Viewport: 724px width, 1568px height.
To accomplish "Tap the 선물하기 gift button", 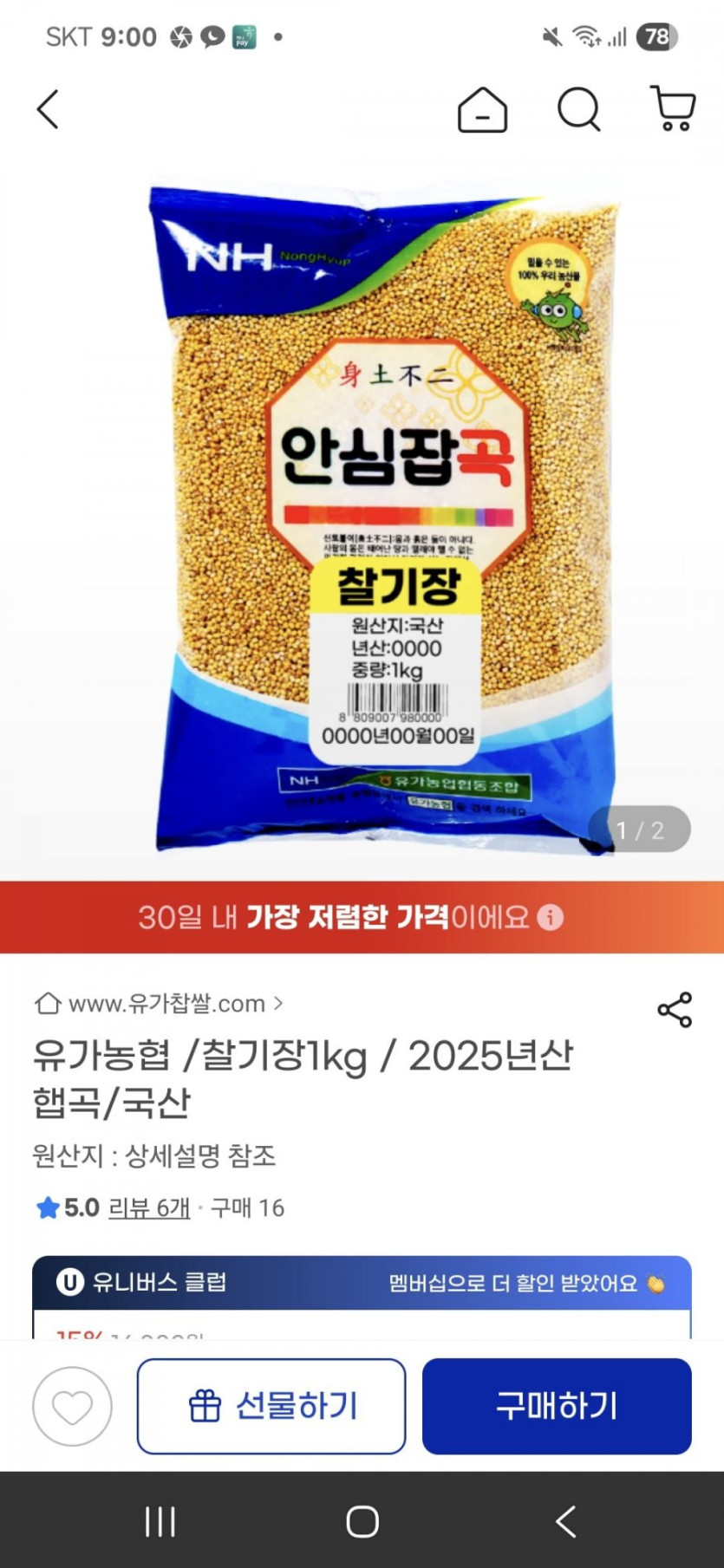I will coord(271,1406).
